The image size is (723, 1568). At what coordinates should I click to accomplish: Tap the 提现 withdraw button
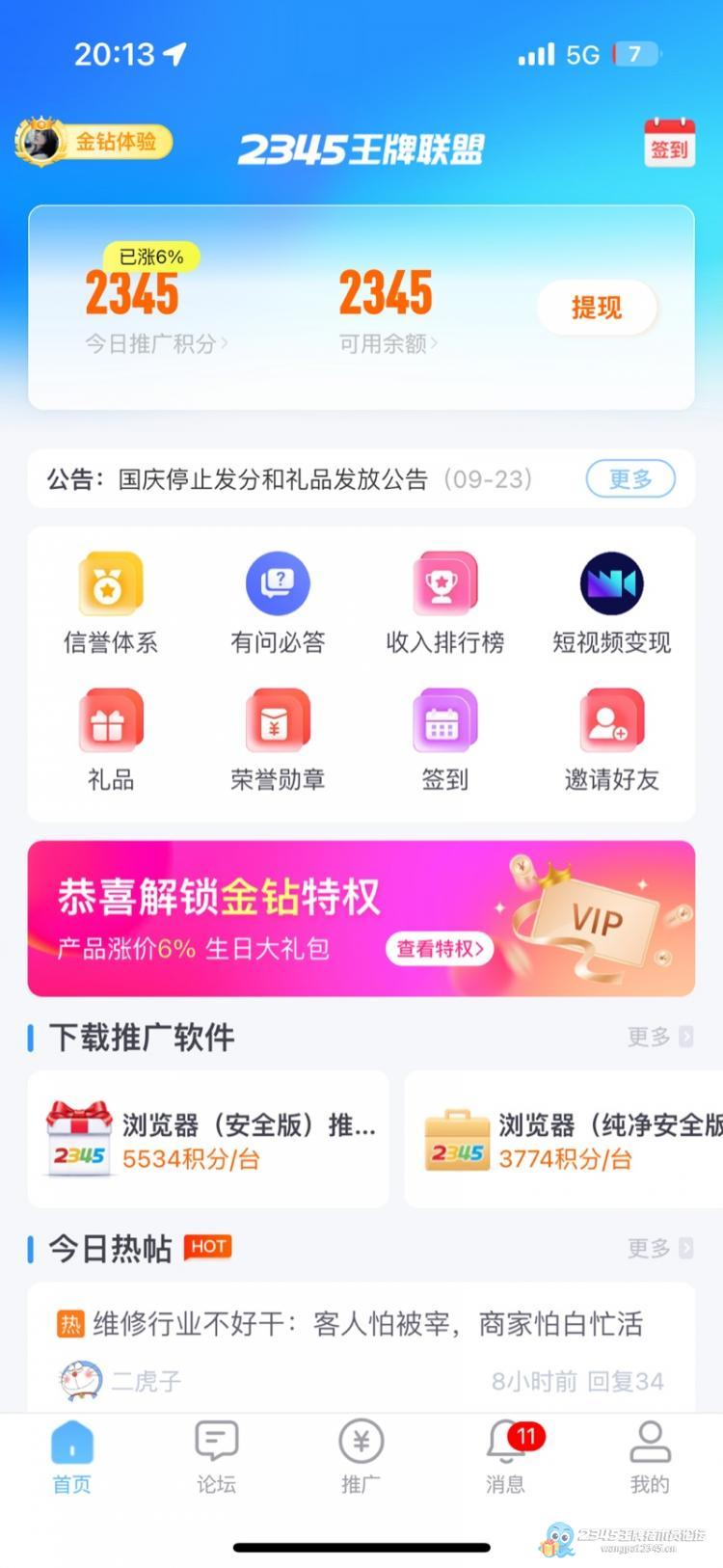pos(597,308)
